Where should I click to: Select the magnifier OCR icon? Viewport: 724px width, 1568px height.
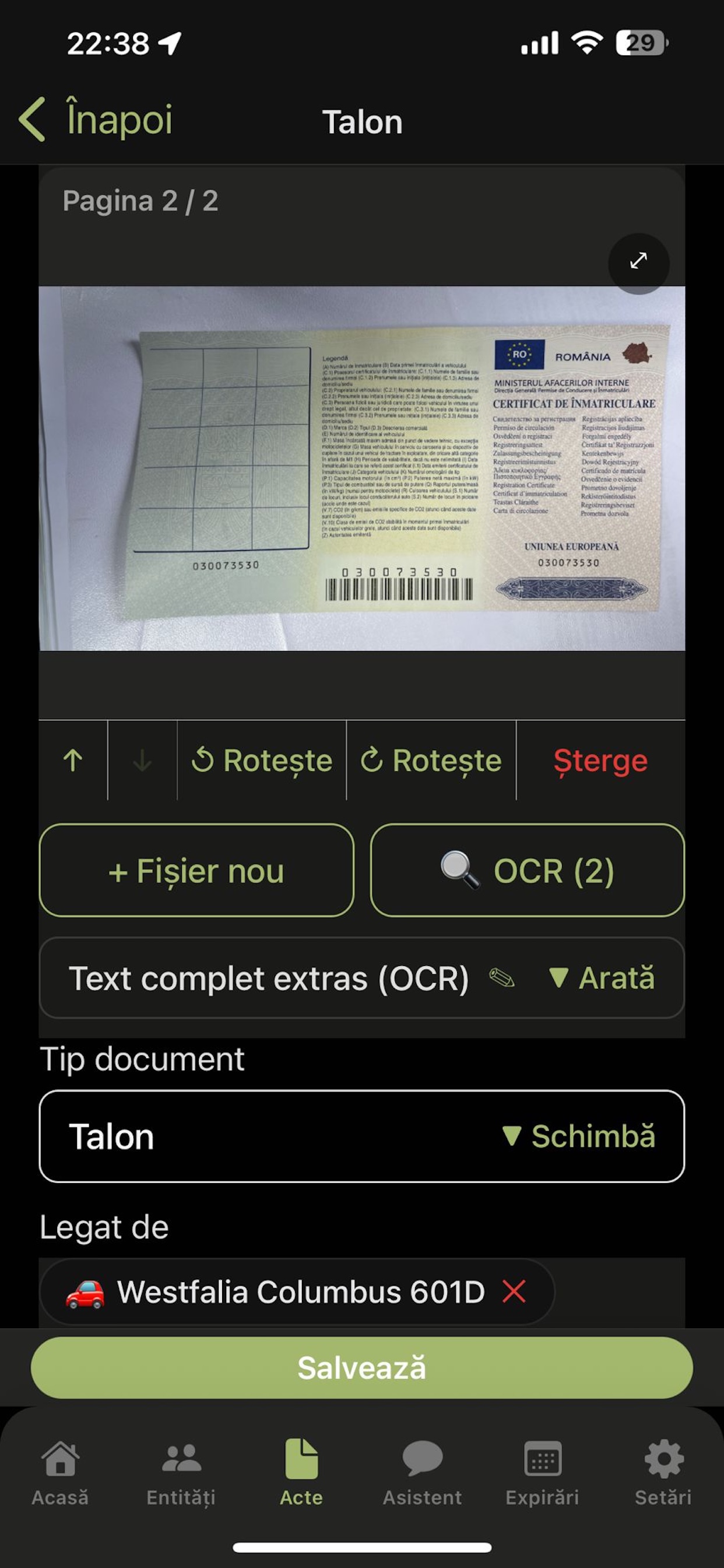click(x=461, y=870)
